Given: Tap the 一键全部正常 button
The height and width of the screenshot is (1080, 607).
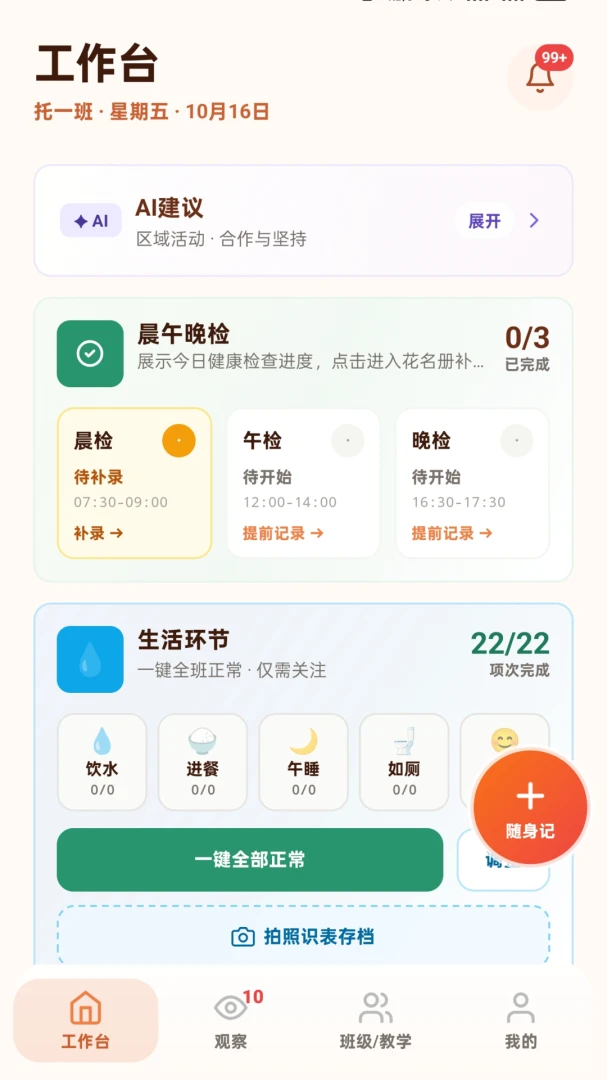Looking at the screenshot, I should coord(249,860).
